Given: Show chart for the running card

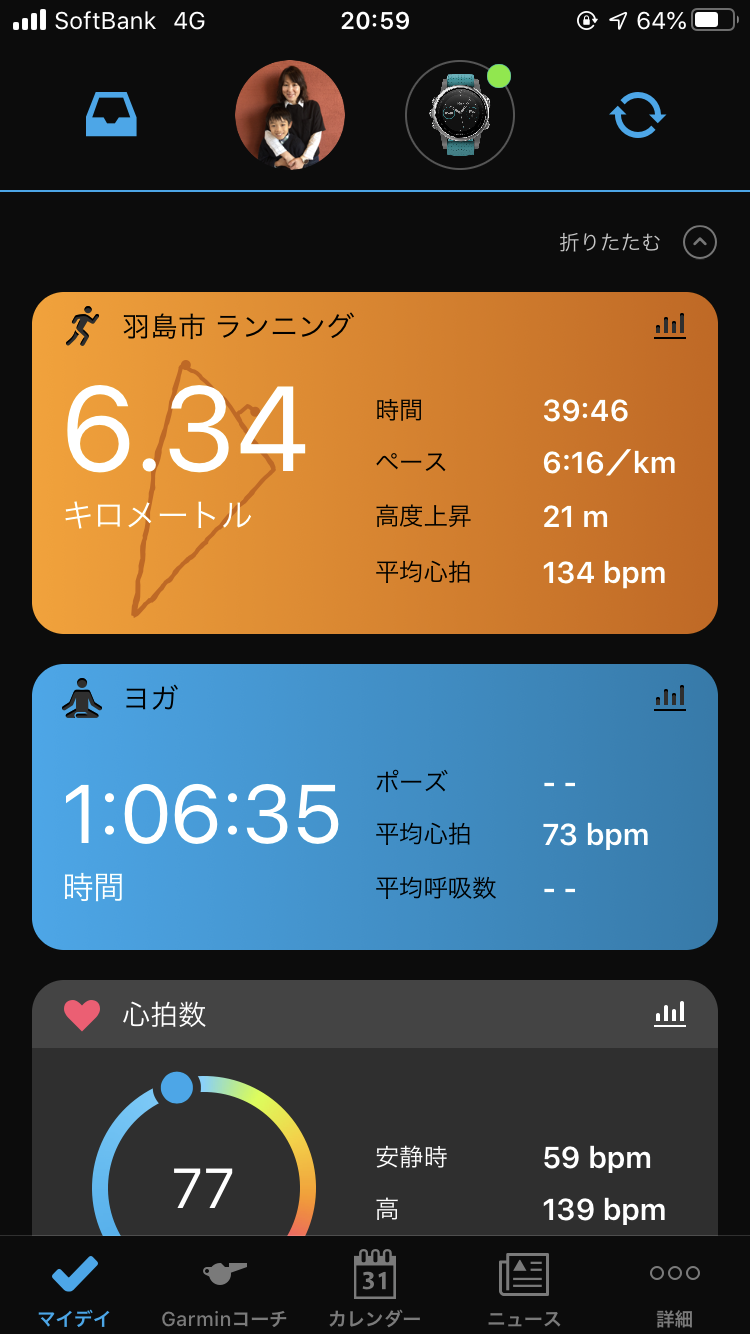Looking at the screenshot, I should [x=669, y=326].
